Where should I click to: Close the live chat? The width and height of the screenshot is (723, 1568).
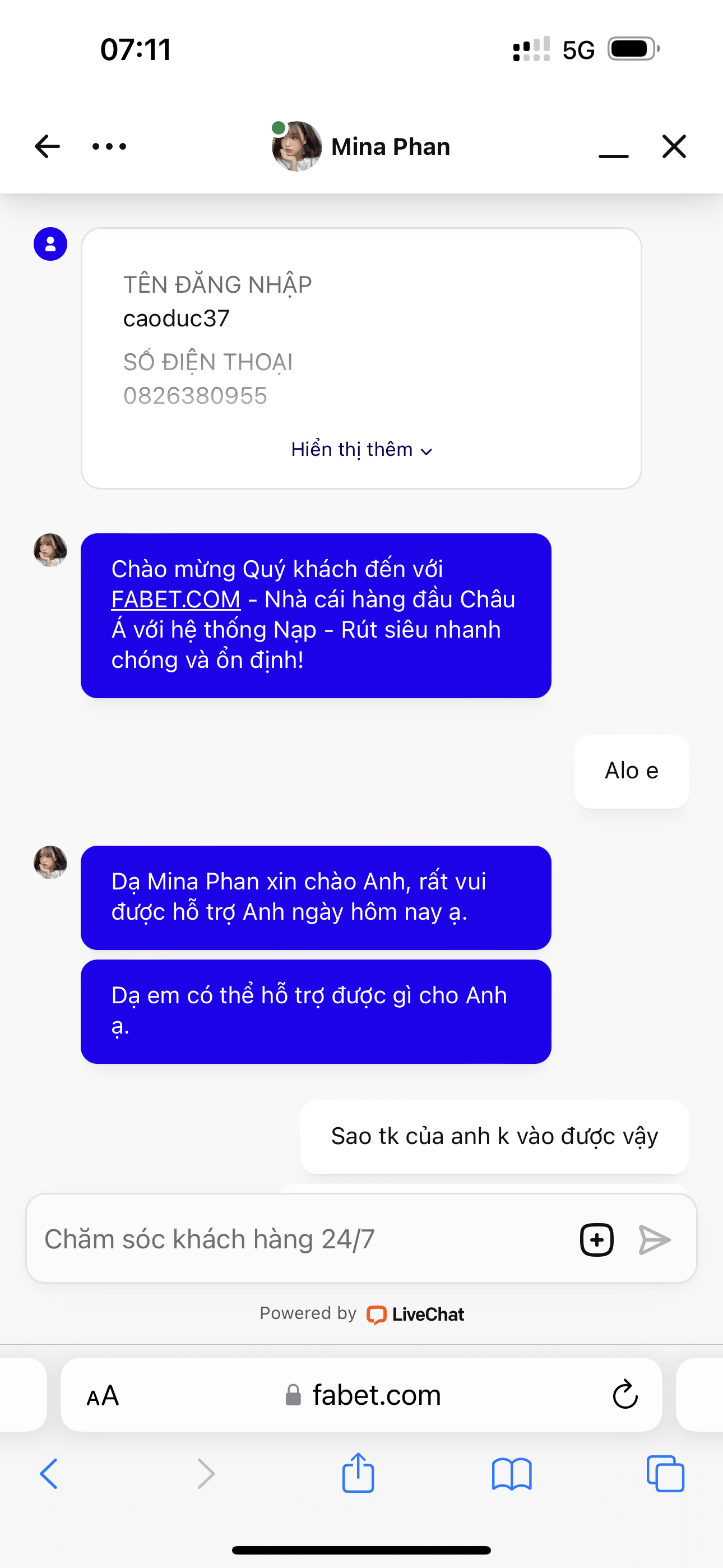[x=674, y=147]
